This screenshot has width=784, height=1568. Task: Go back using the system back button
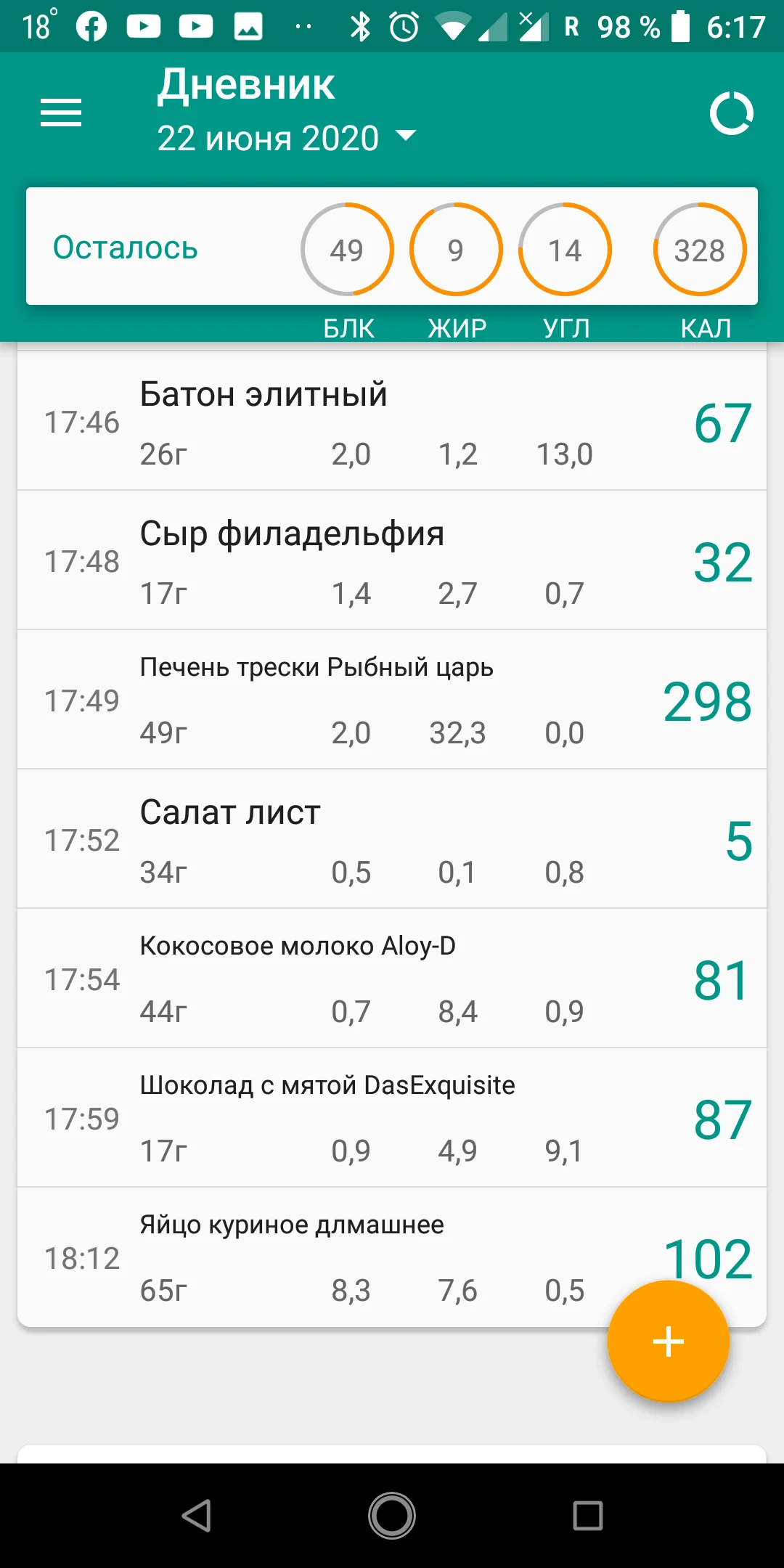pos(196,1516)
